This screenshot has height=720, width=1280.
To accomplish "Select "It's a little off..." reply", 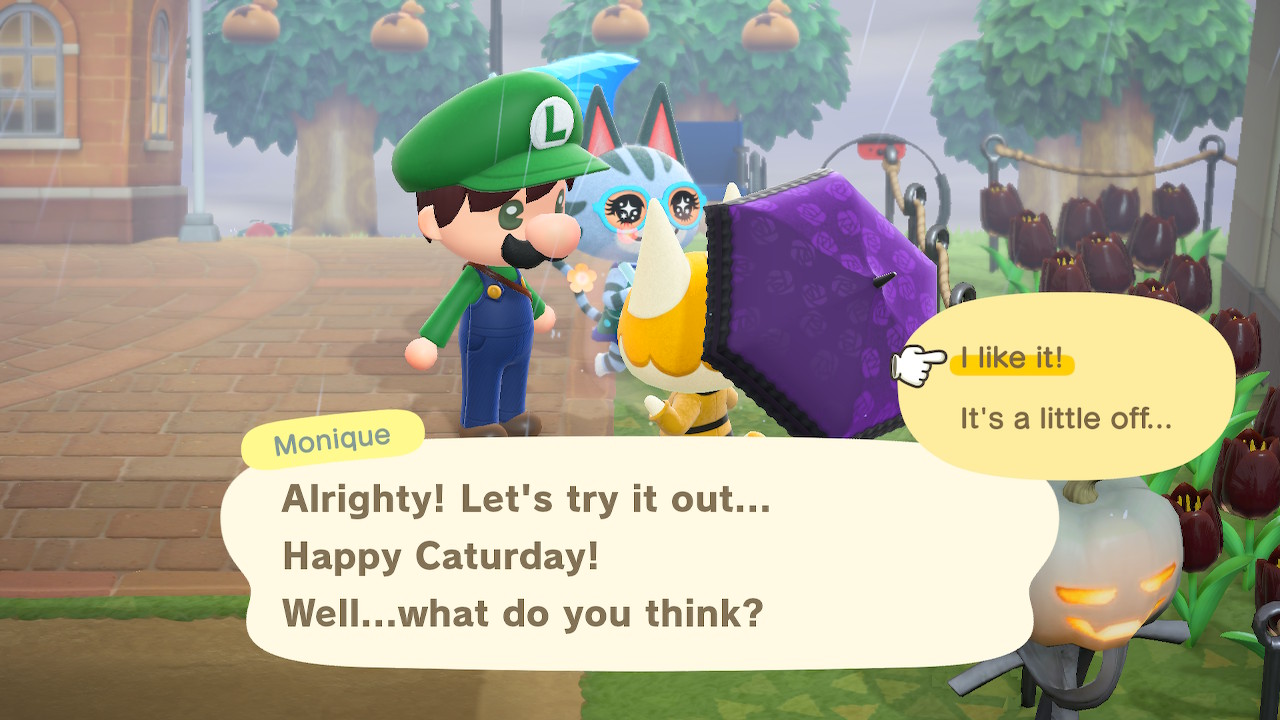I will [1065, 419].
